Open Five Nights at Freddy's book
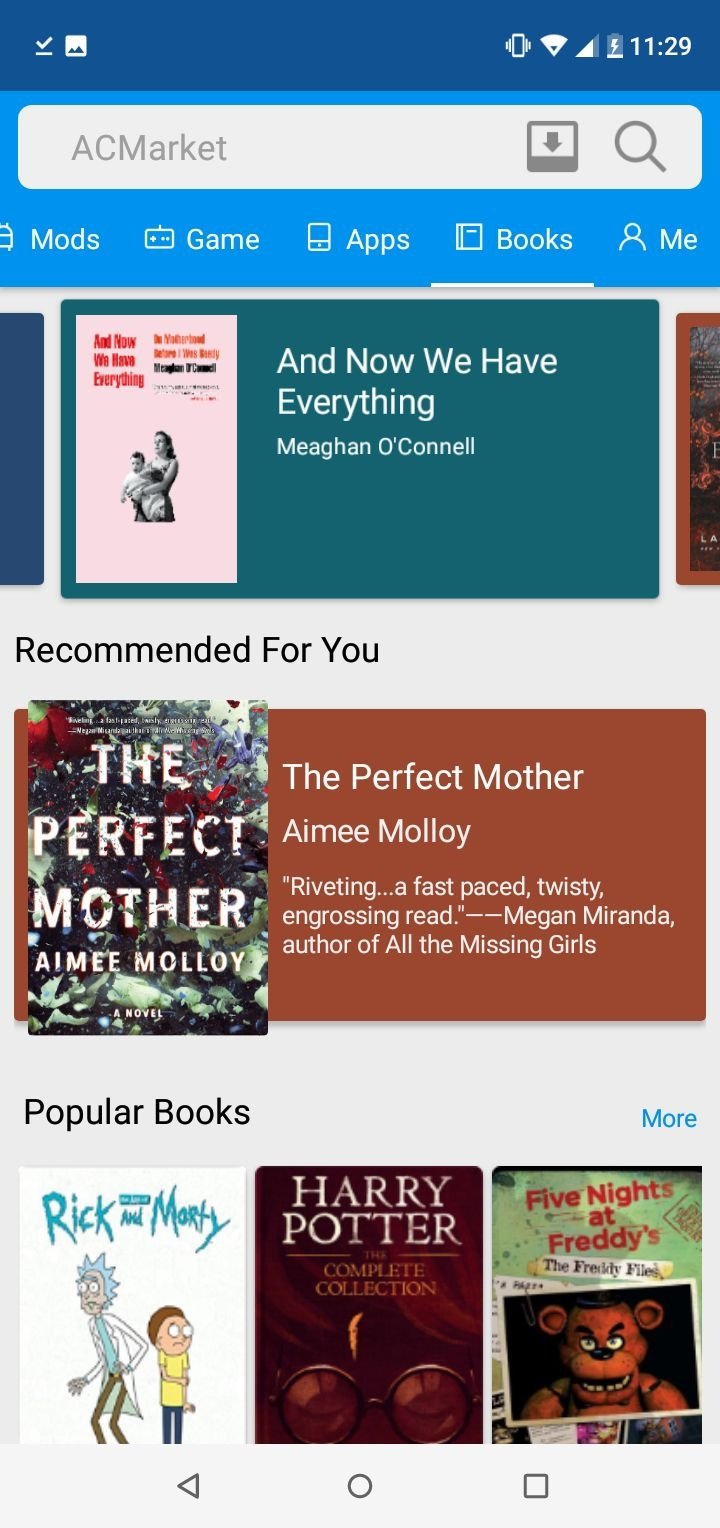This screenshot has width=720, height=1528. point(597,1304)
